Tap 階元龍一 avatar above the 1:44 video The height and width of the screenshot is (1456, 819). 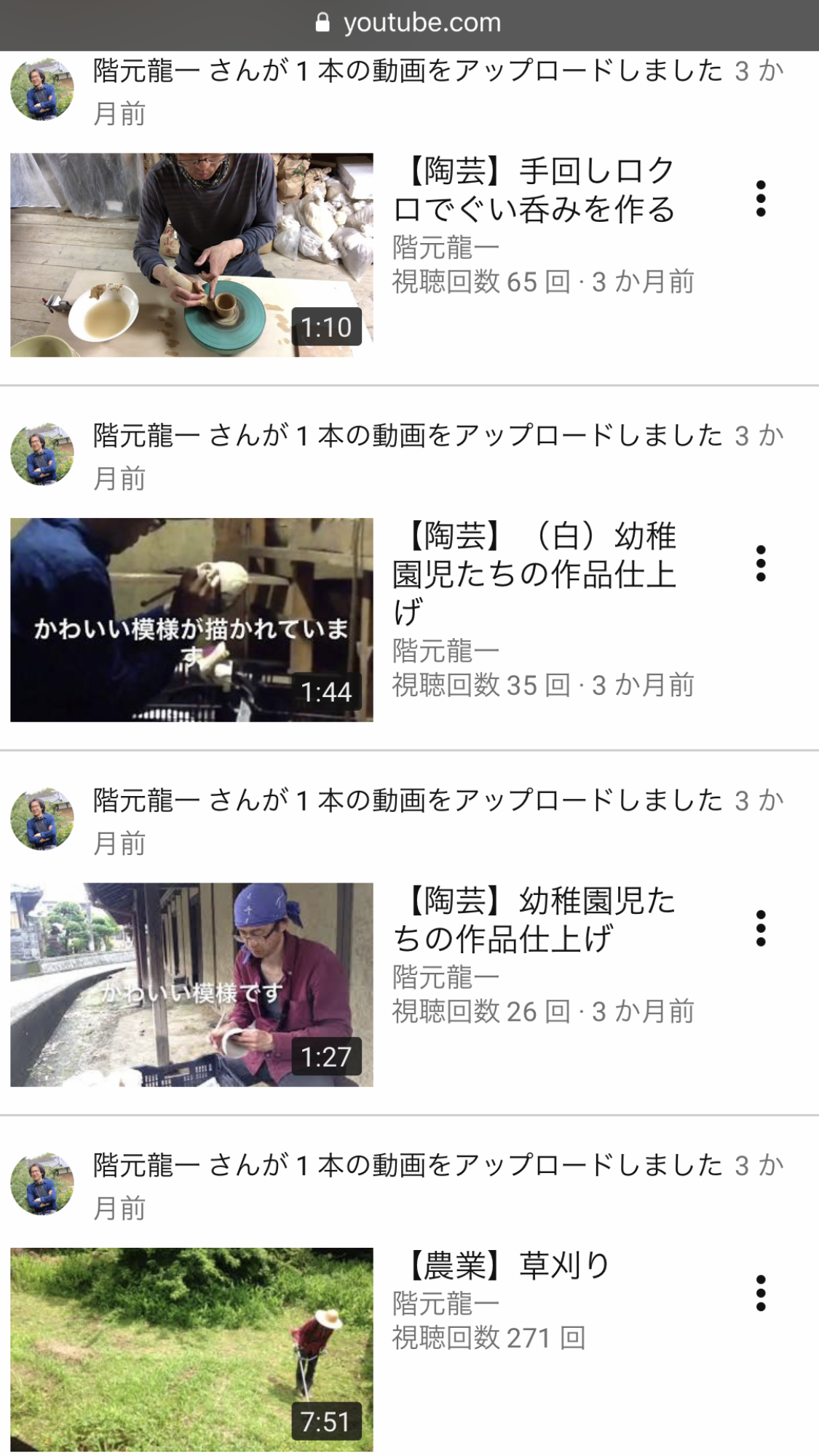42,454
